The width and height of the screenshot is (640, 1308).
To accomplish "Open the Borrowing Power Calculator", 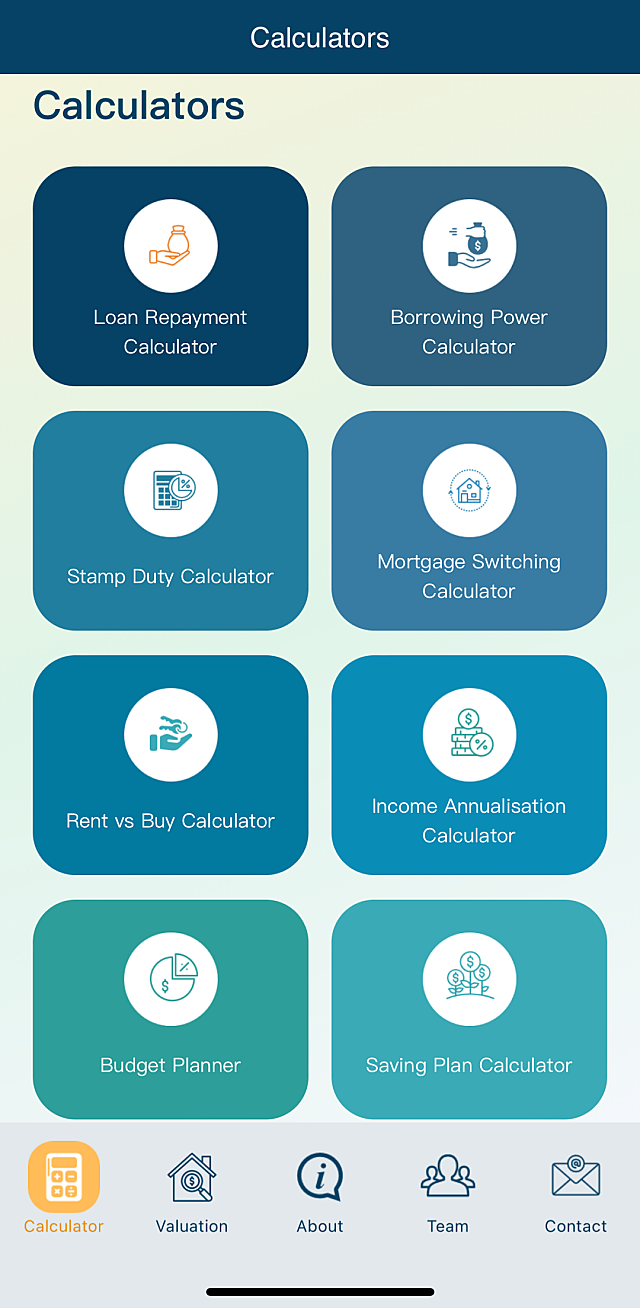I will 469,276.
